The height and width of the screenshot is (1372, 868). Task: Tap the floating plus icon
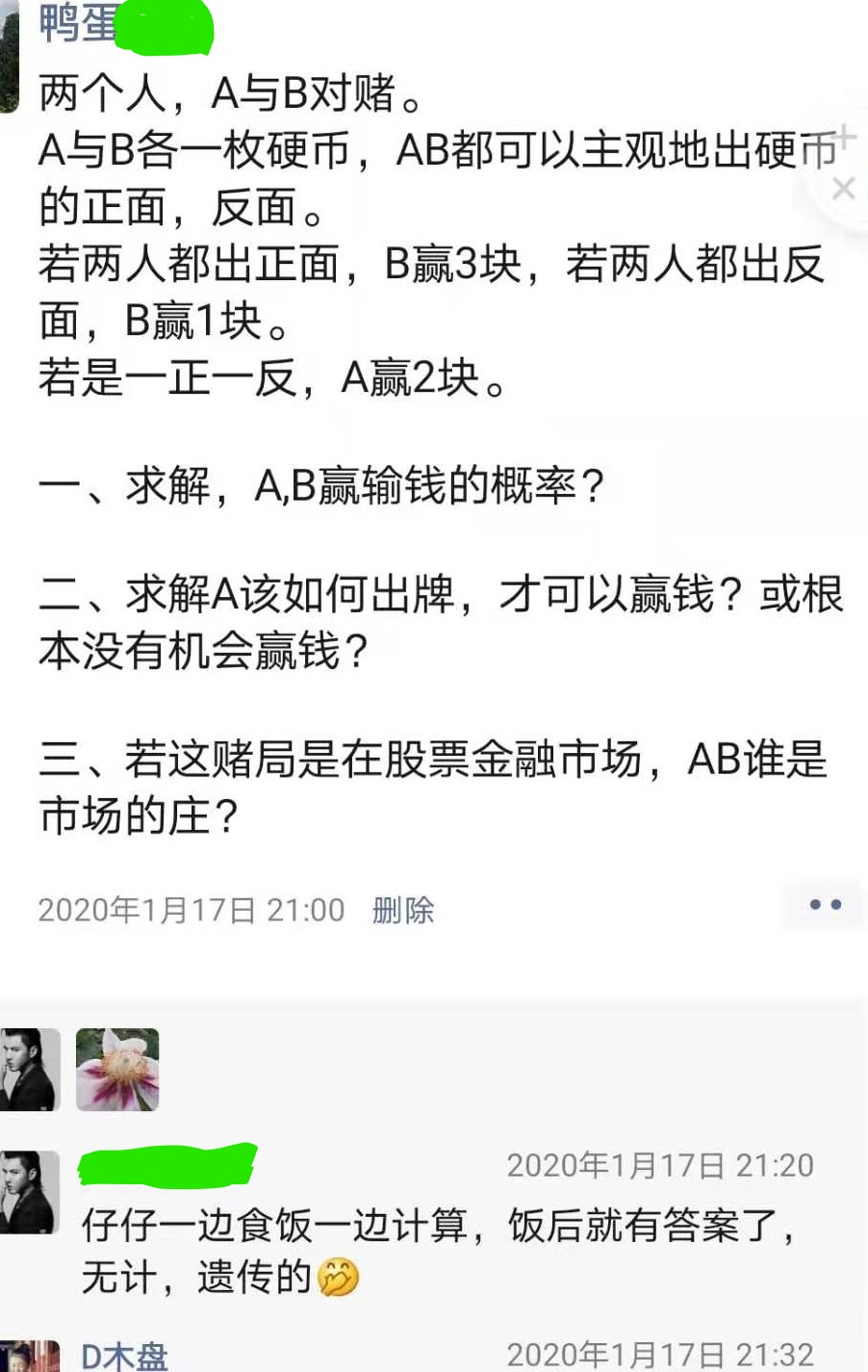coord(844,136)
